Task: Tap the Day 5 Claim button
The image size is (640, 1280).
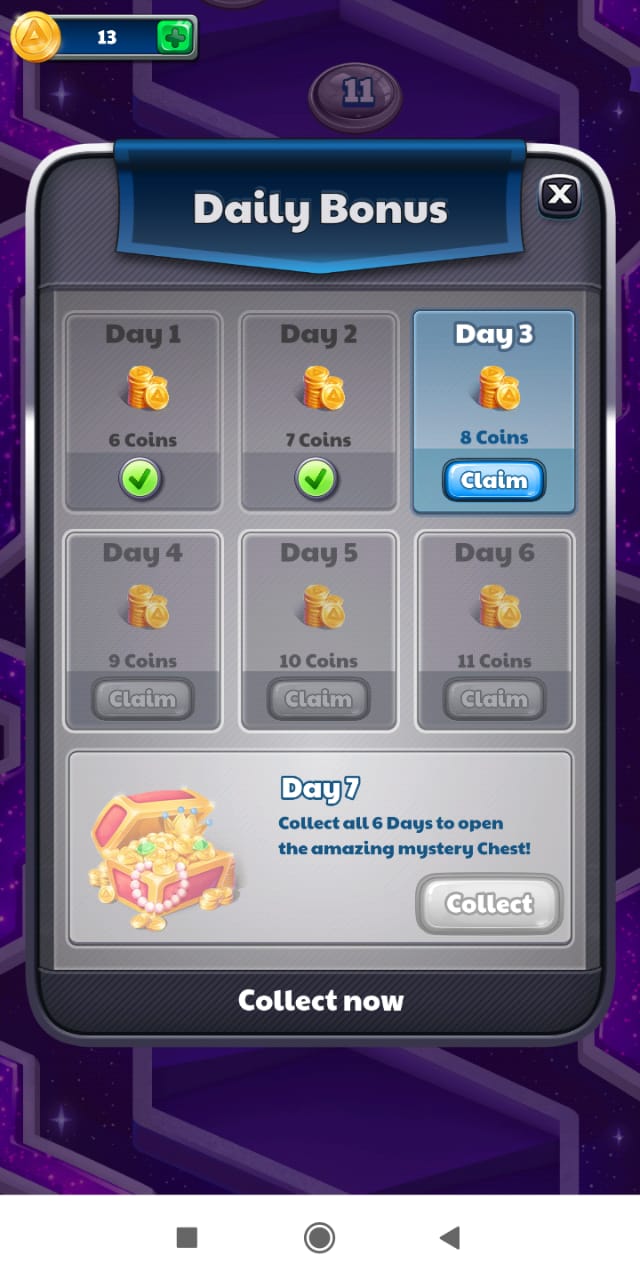Action: coord(318,699)
